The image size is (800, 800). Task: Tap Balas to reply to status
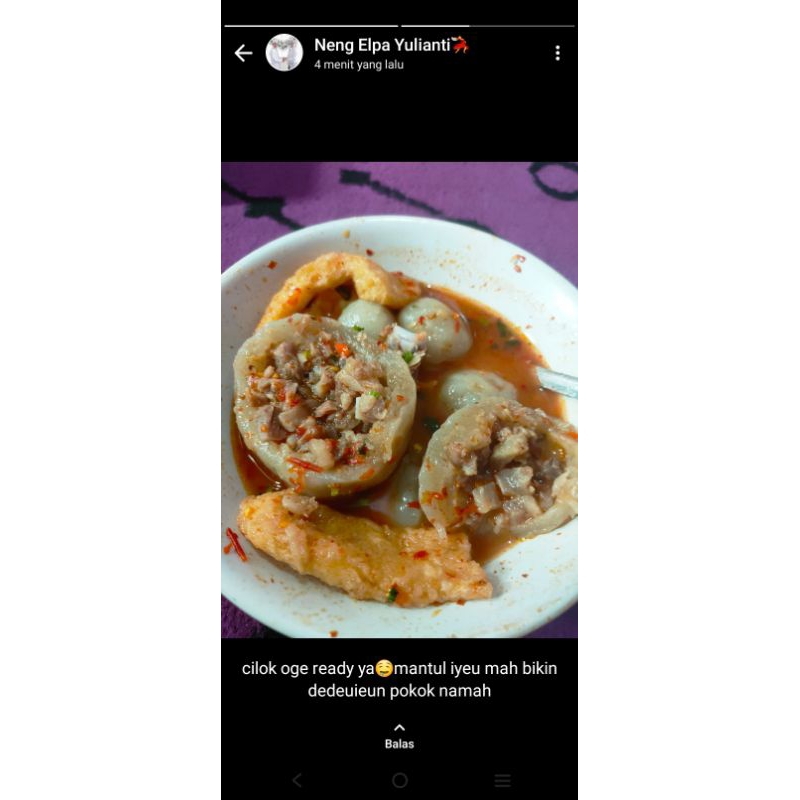(399, 737)
